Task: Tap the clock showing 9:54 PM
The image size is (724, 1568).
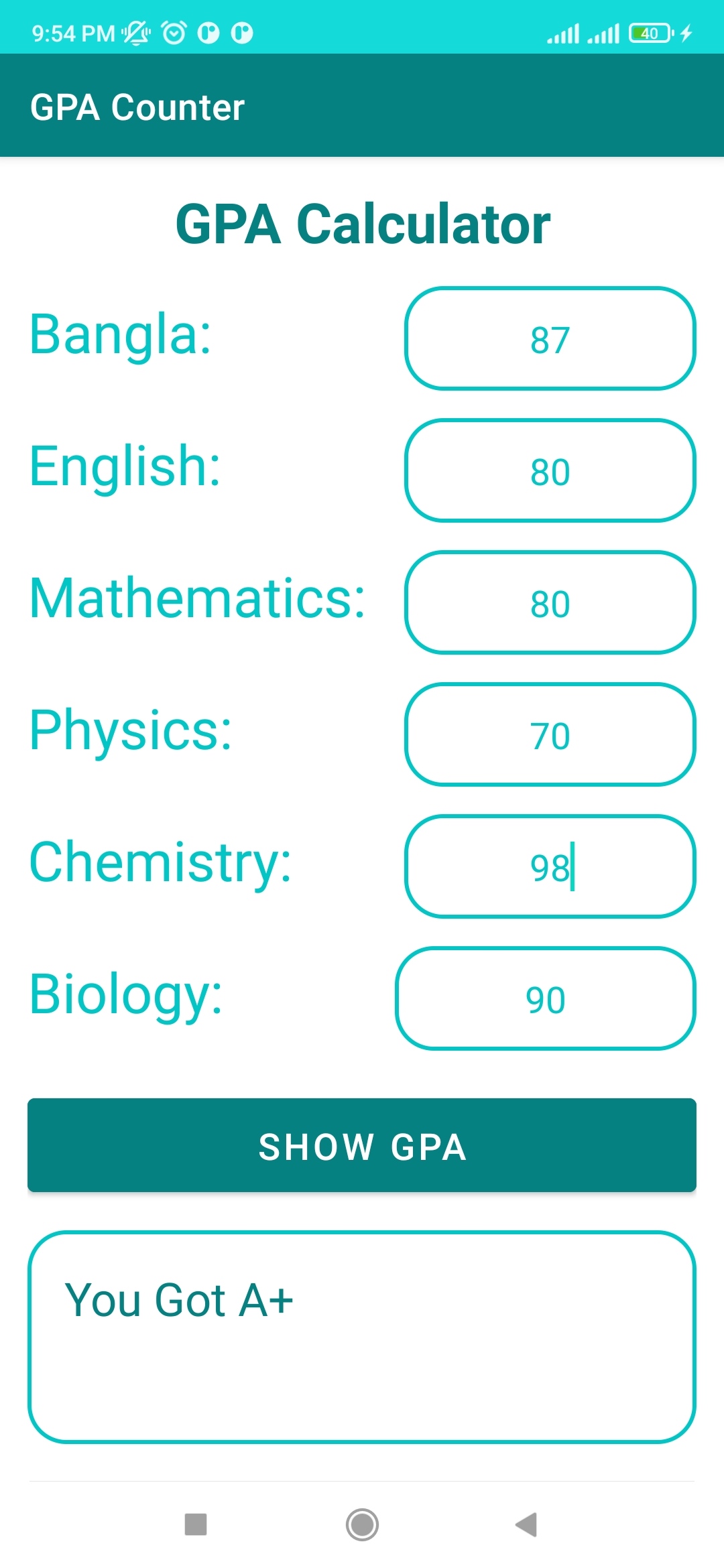Action: [74, 31]
